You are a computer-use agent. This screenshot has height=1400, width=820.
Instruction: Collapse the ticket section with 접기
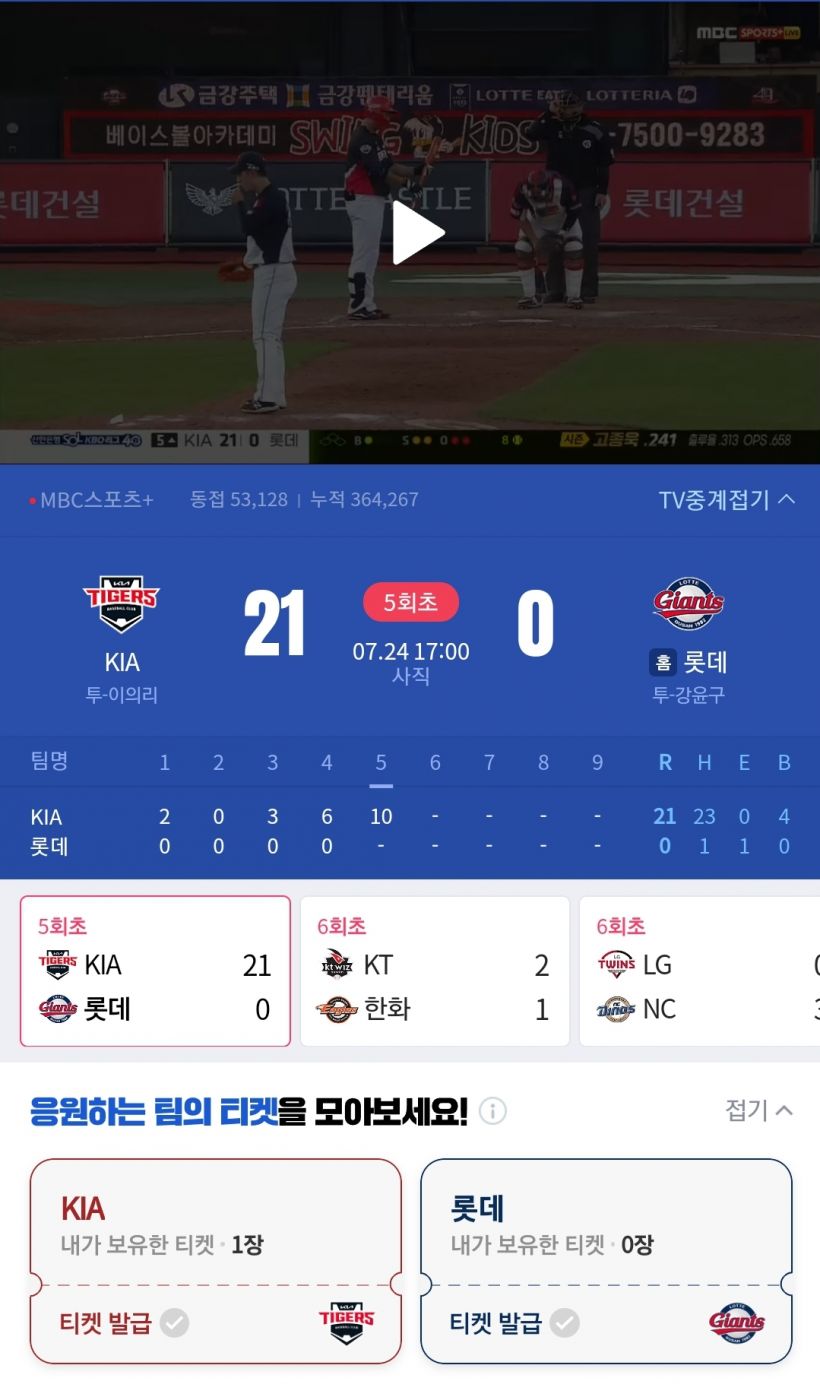coord(758,1110)
